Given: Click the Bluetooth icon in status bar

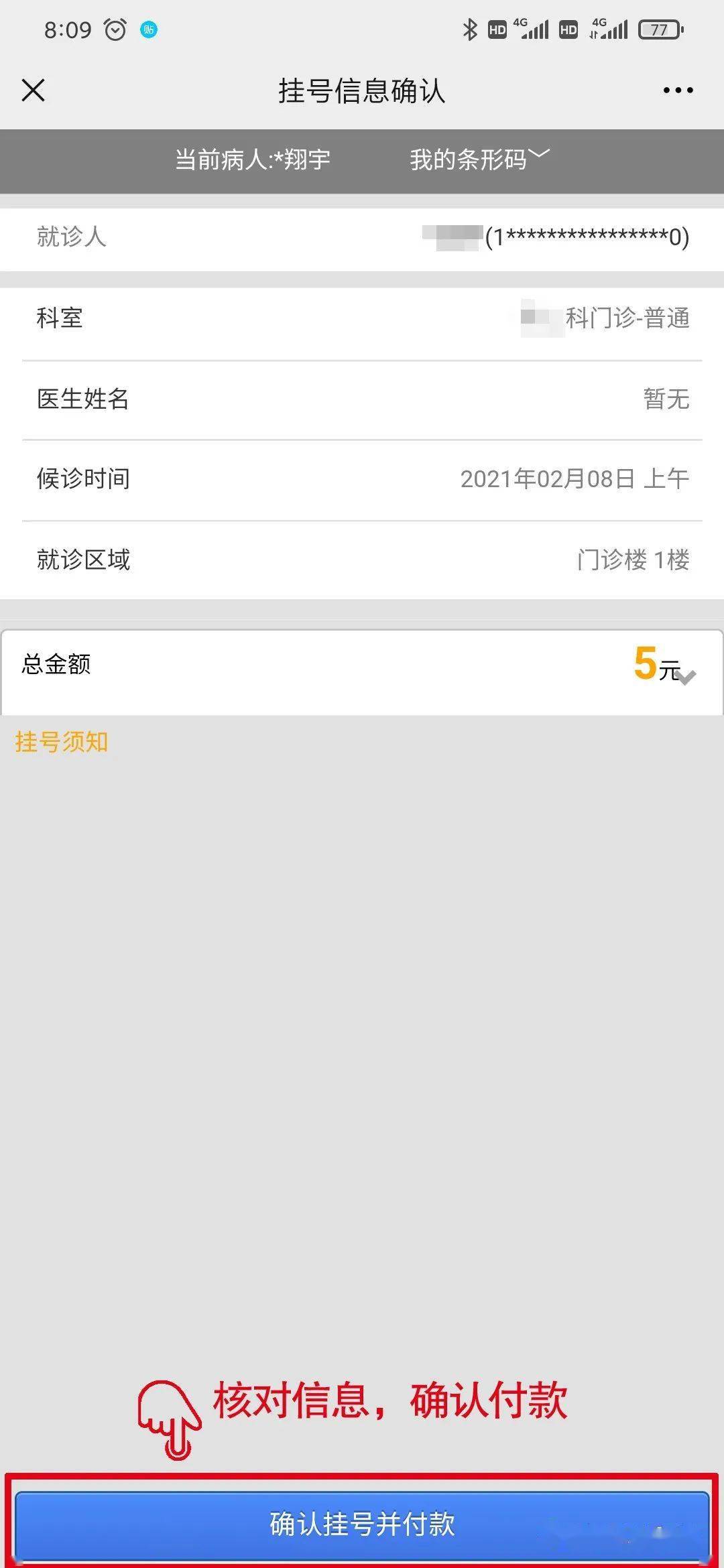Looking at the screenshot, I should [469, 29].
